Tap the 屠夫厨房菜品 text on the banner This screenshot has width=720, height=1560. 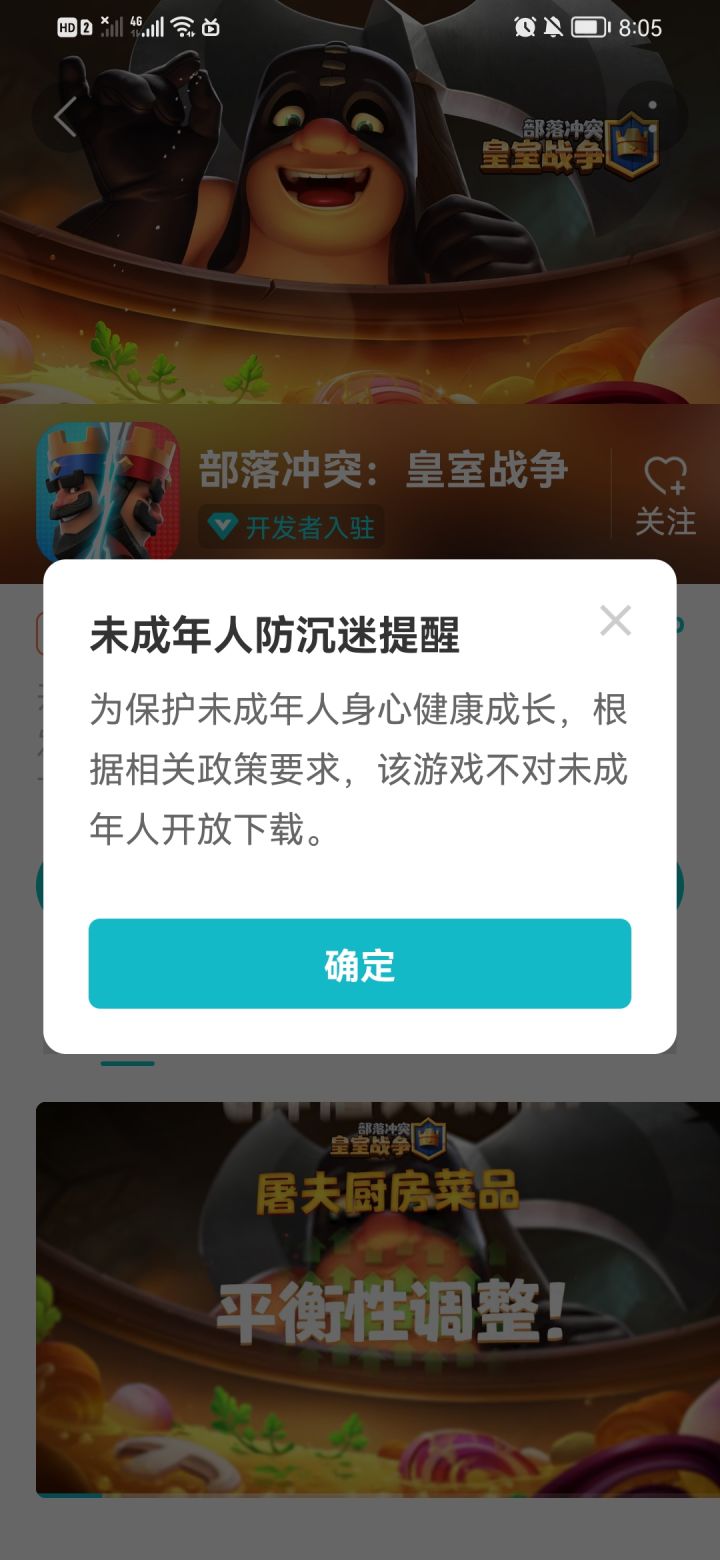coord(386,1192)
